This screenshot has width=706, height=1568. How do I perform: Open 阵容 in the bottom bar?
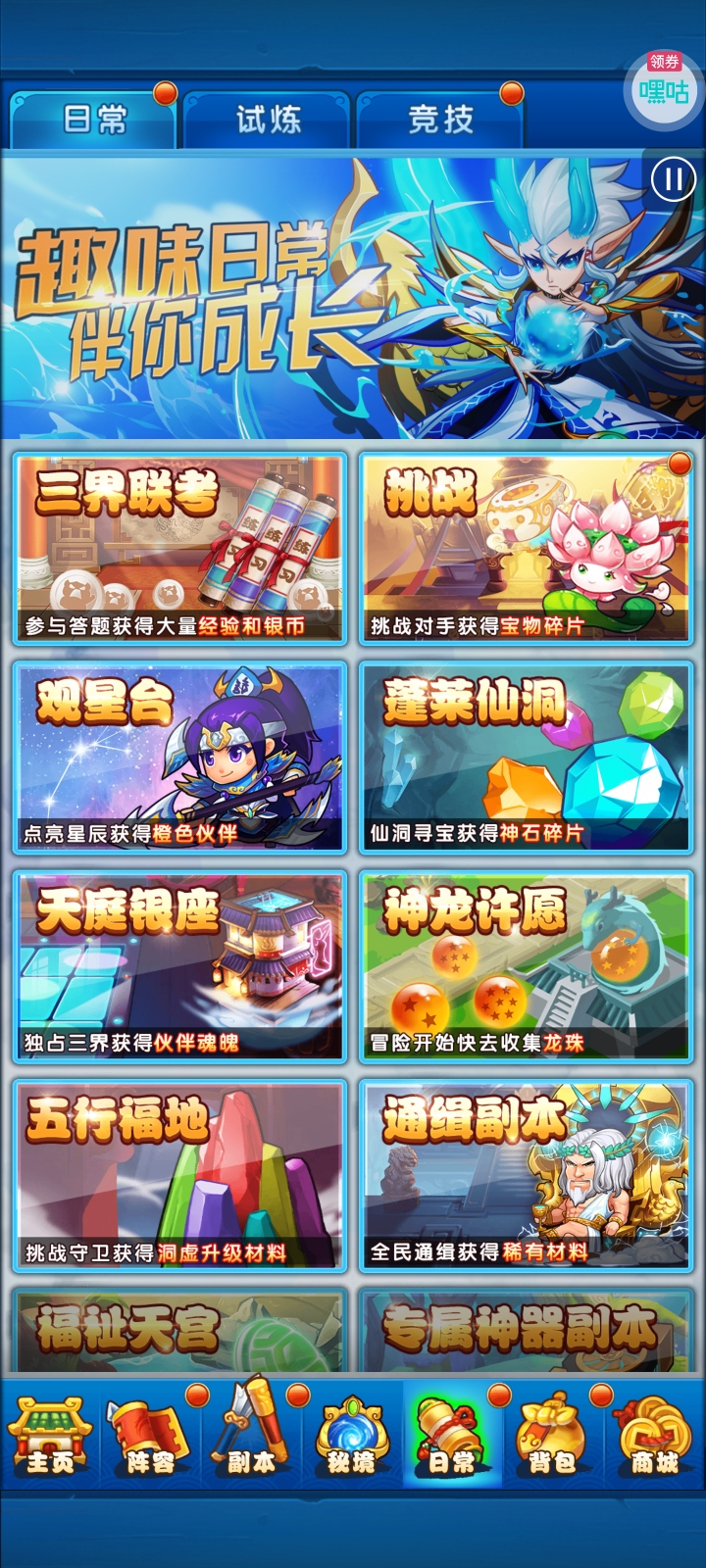(x=150, y=1436)
